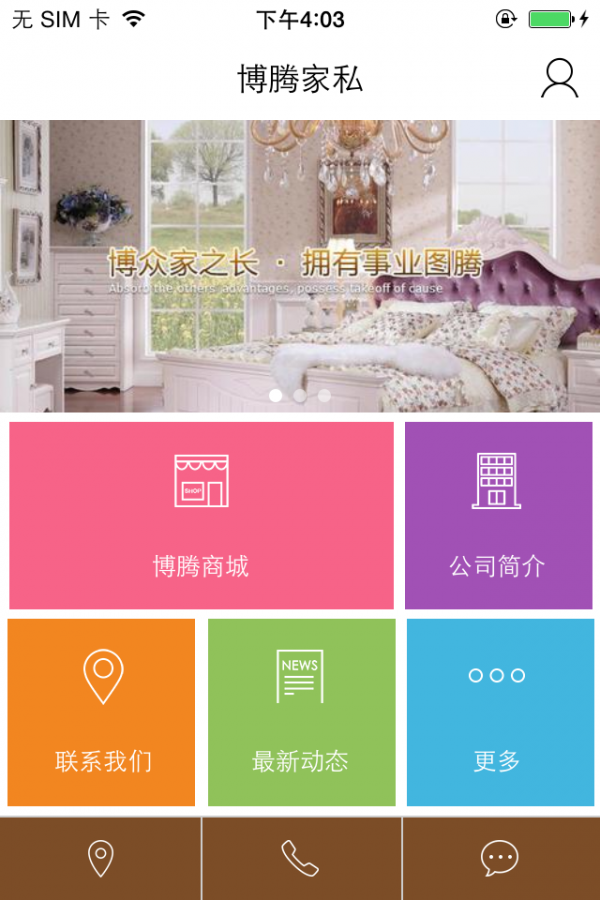Open the chat message icon
This screenshot has width=600, height=900.
[x=500, y=858]
